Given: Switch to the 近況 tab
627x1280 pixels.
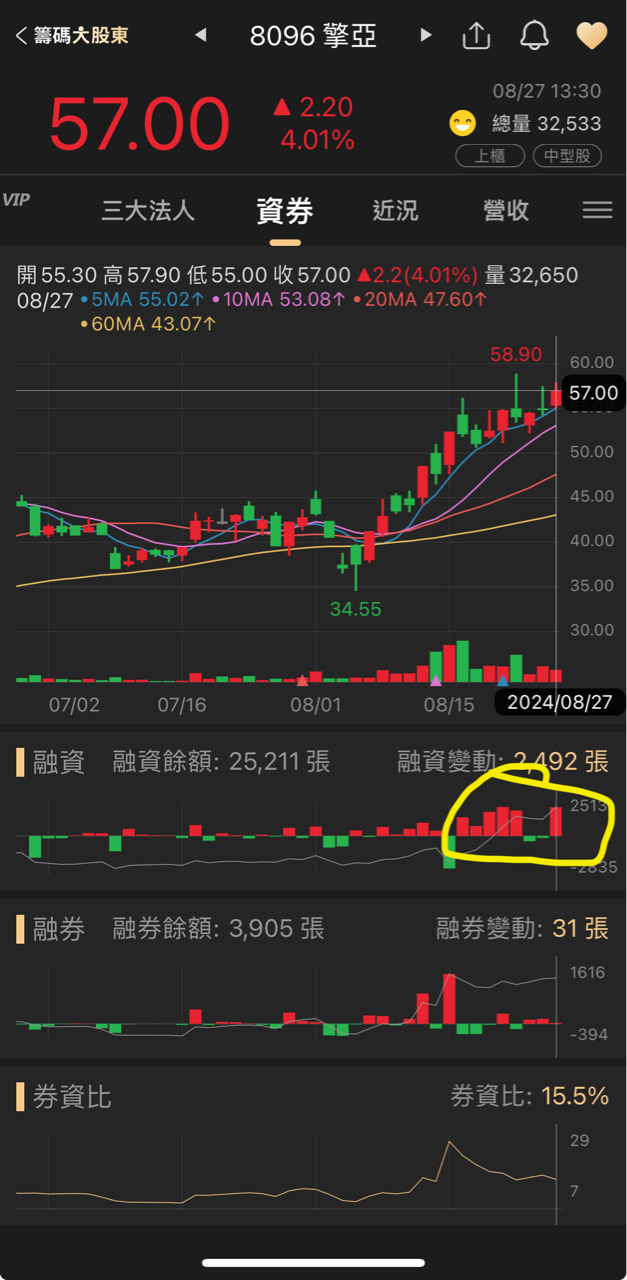Looking at the screenshot, I should (395, 211).
